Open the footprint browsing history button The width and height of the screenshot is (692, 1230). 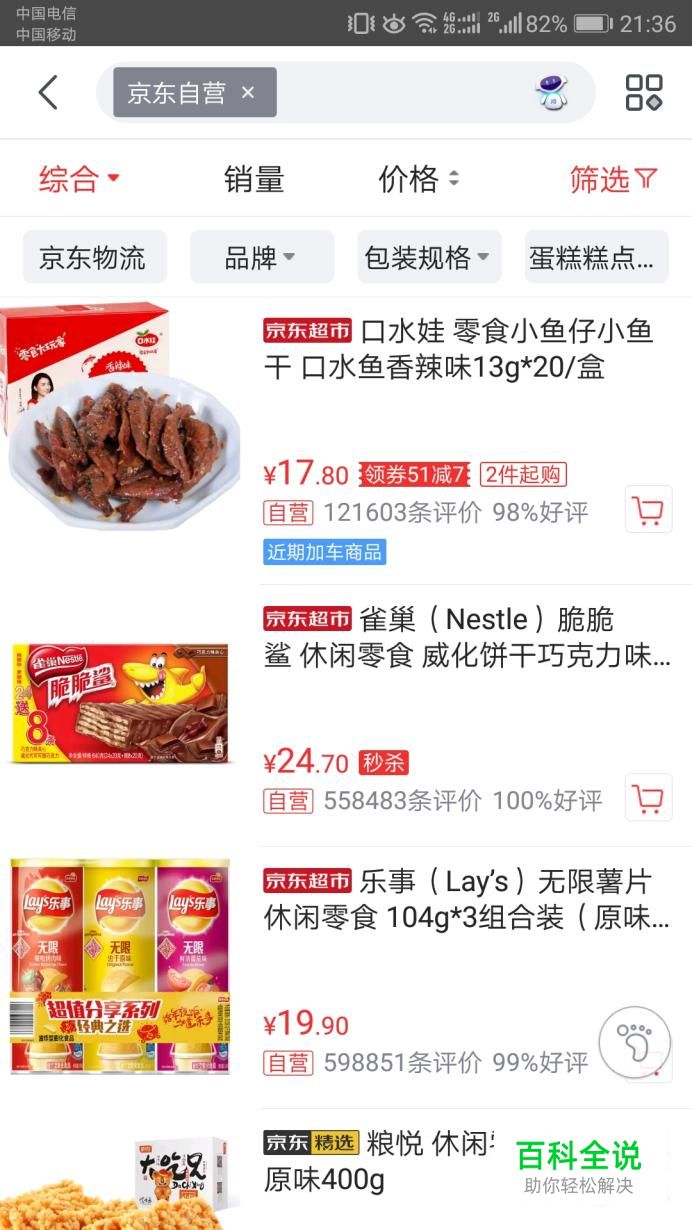634,1041
